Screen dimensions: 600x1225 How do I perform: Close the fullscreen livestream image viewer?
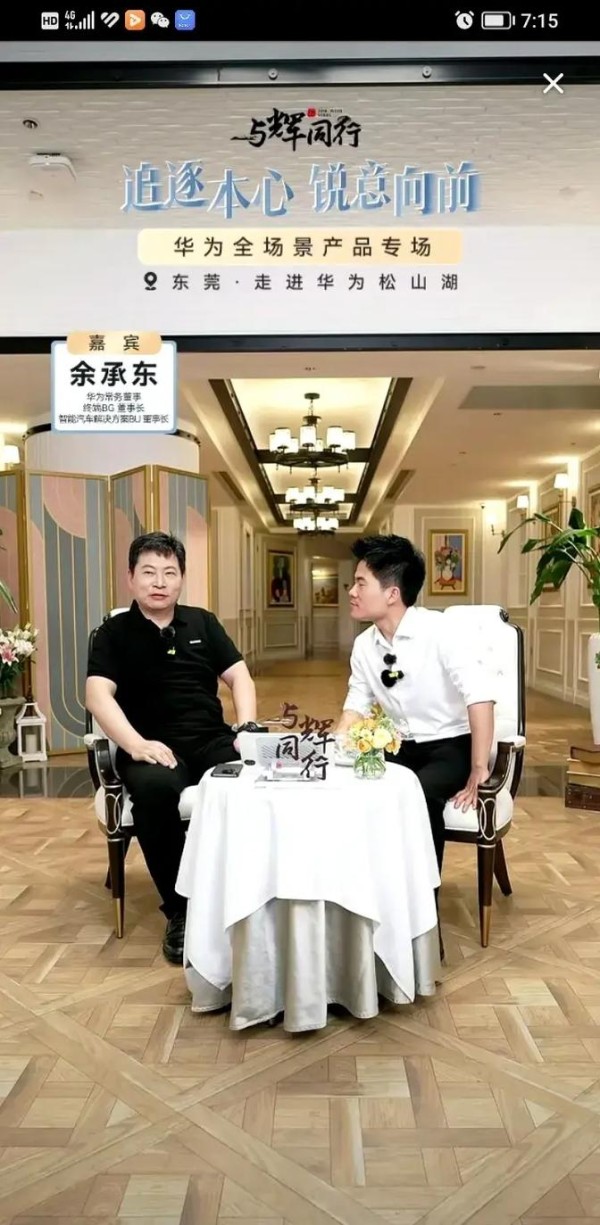(553, 83)
